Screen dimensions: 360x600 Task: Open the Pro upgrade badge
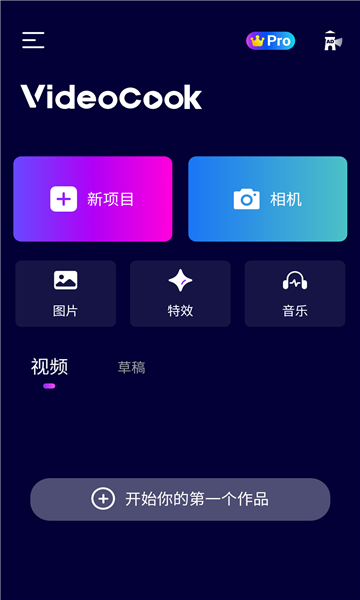[x=270, y=41]
